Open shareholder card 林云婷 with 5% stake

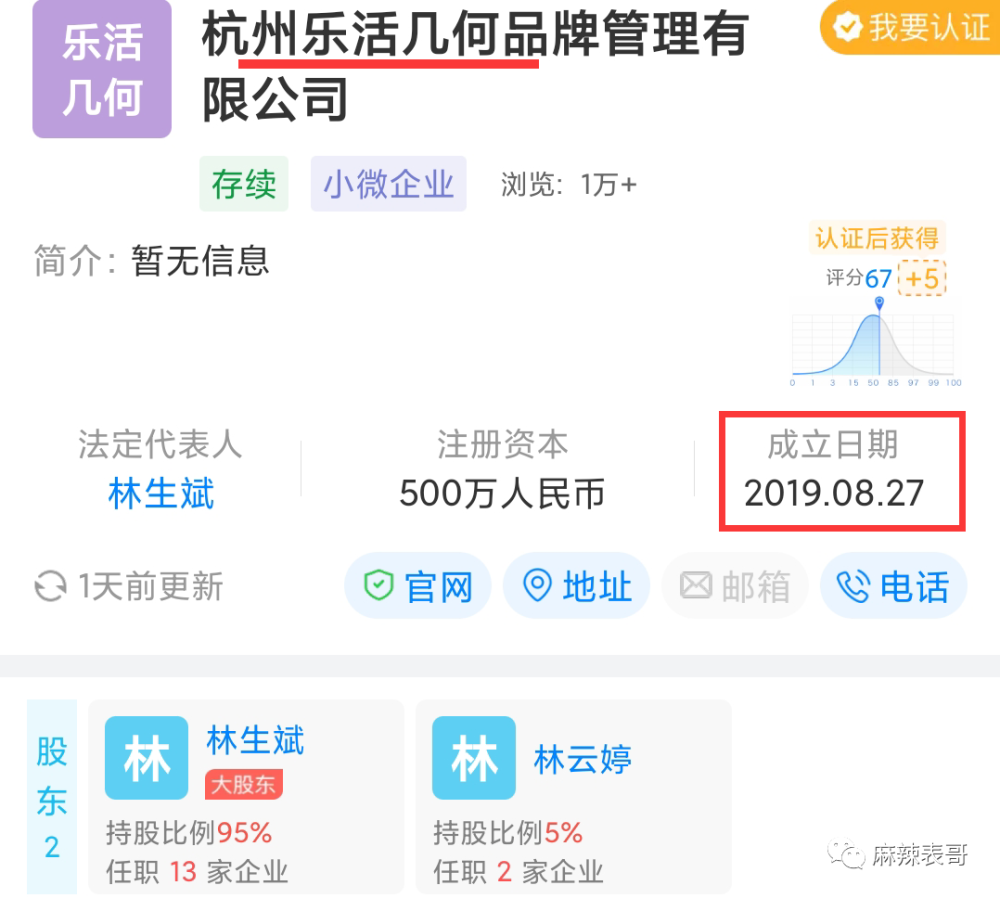(x=573, y=796)
